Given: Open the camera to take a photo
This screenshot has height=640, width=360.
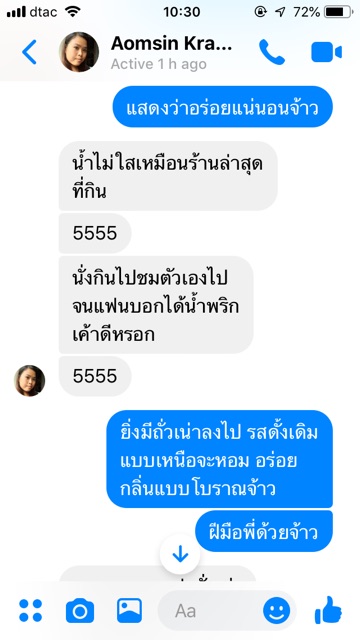Looking at the screenshot, I should click(80, 611).
